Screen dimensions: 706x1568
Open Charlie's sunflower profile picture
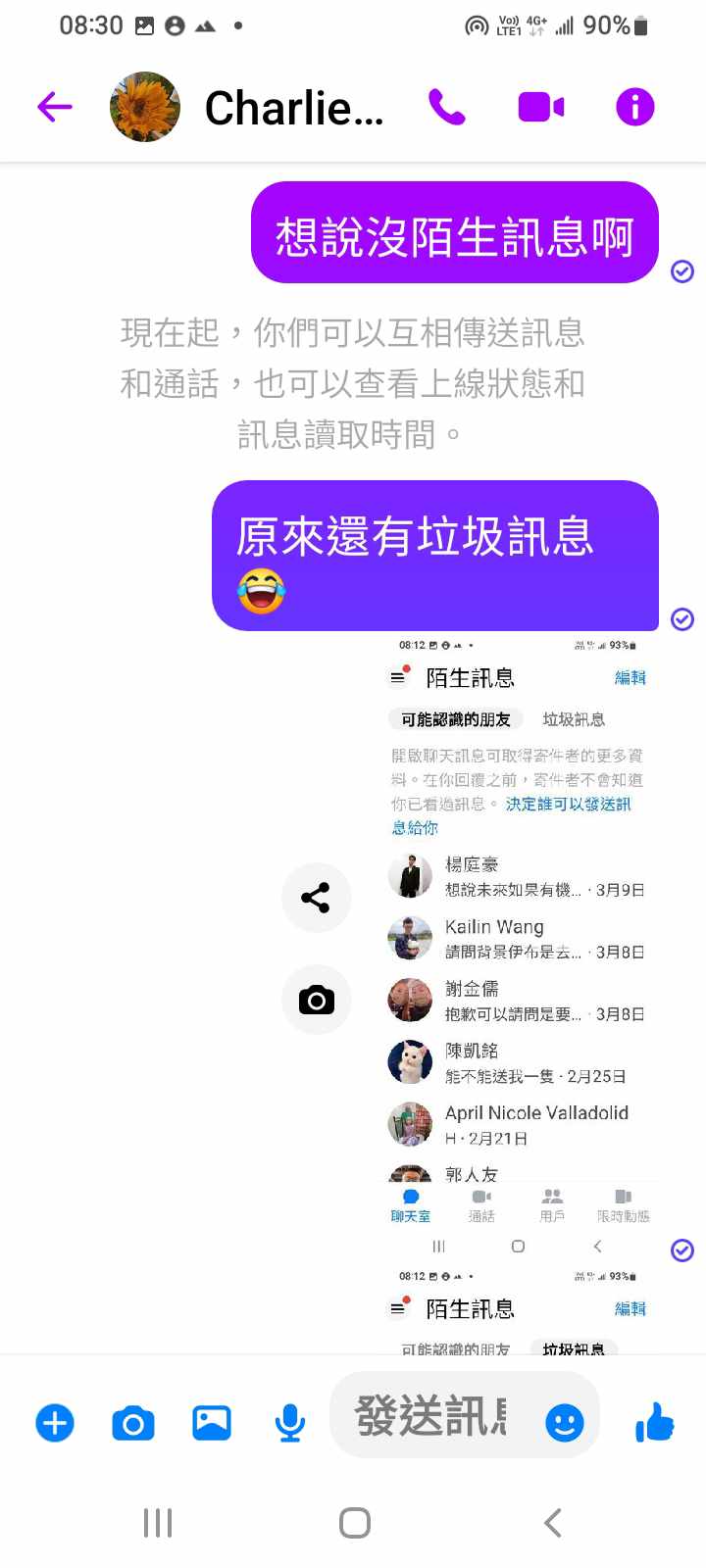point(145,107)
